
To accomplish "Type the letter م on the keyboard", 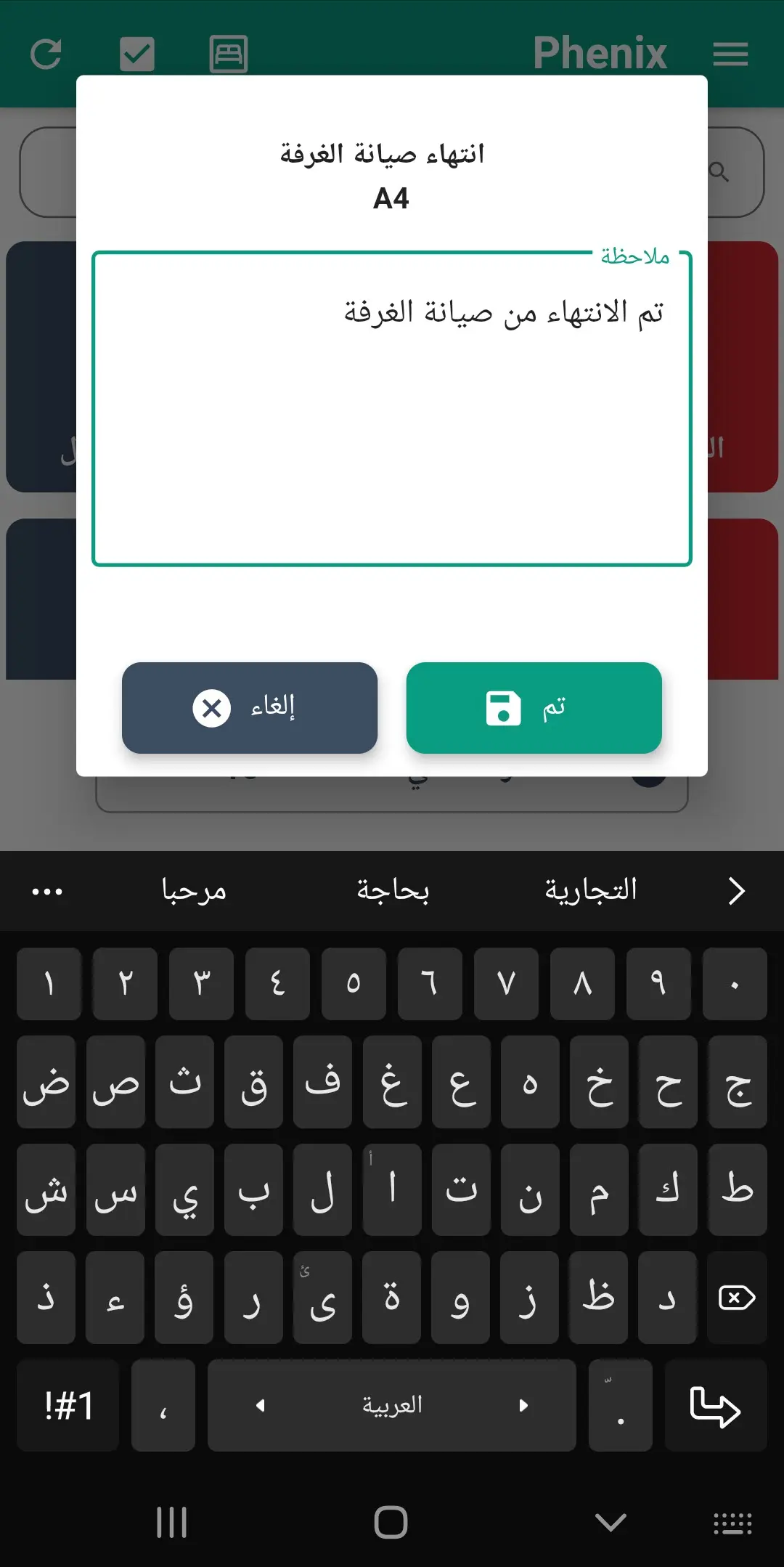I will coord(599,1191).
